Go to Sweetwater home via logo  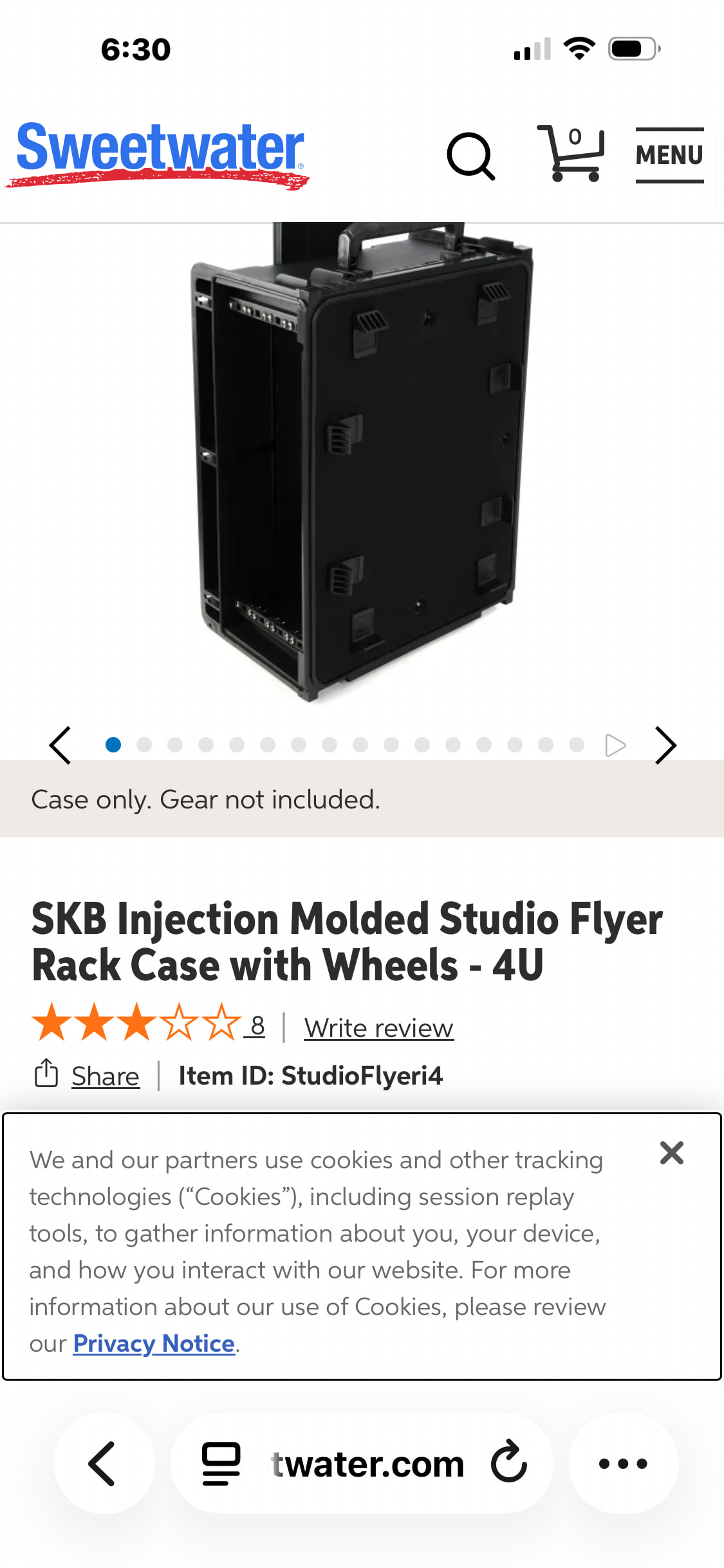[x=158, y=154]
